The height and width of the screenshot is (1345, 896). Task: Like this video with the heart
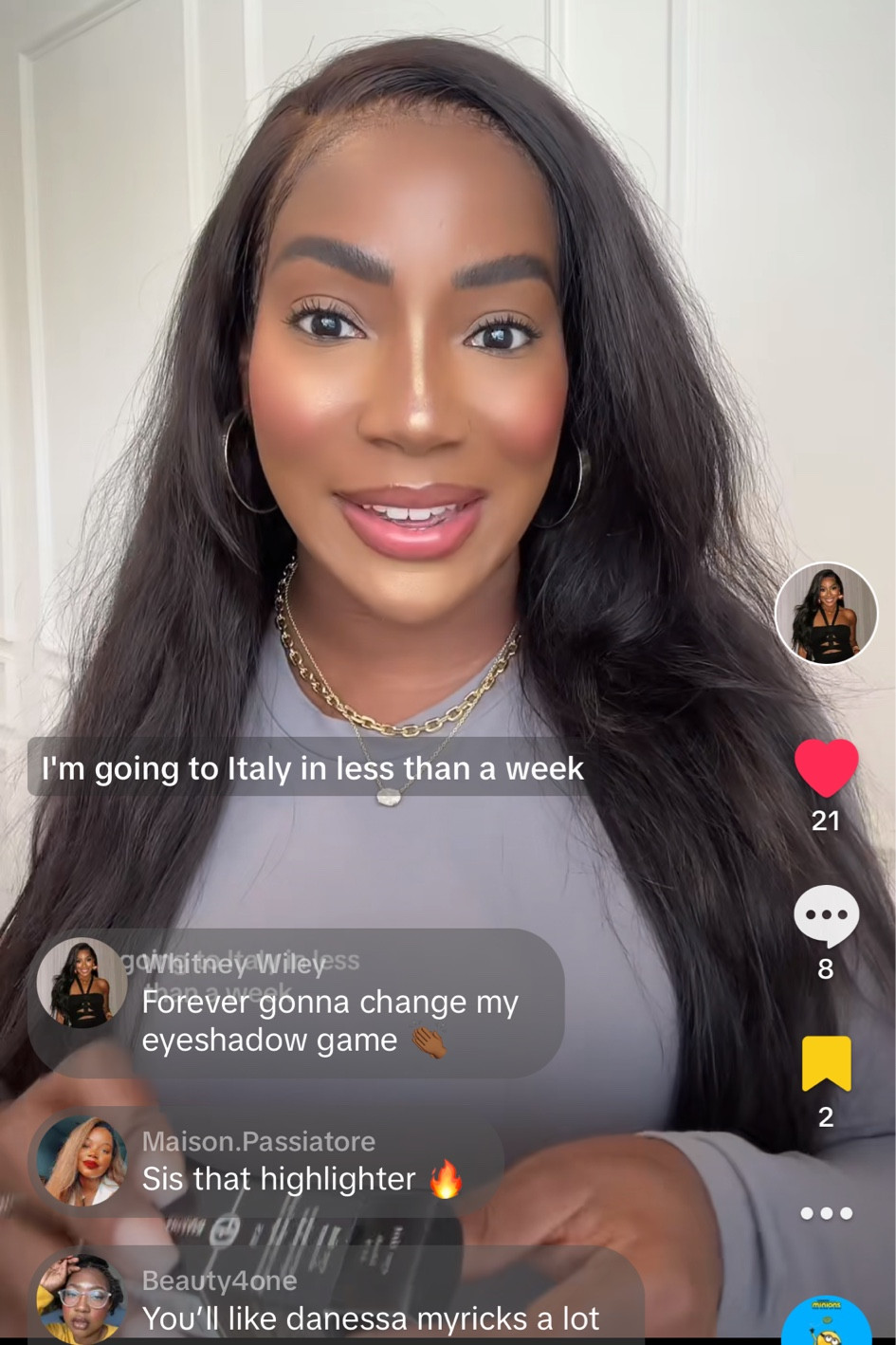coord(825,767)
